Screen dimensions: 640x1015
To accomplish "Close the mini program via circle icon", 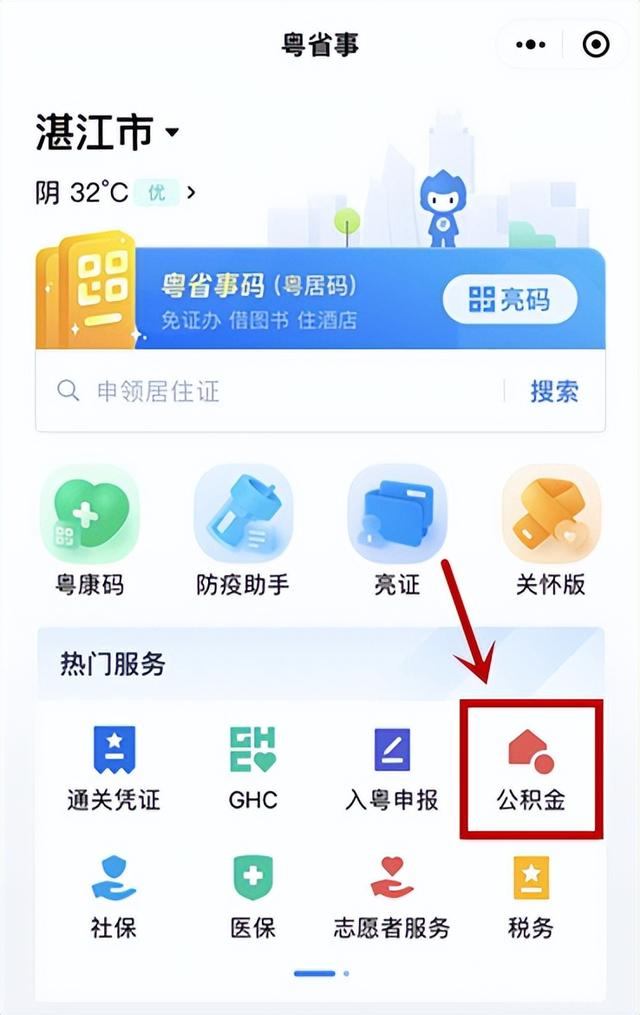I will (597, 45).
